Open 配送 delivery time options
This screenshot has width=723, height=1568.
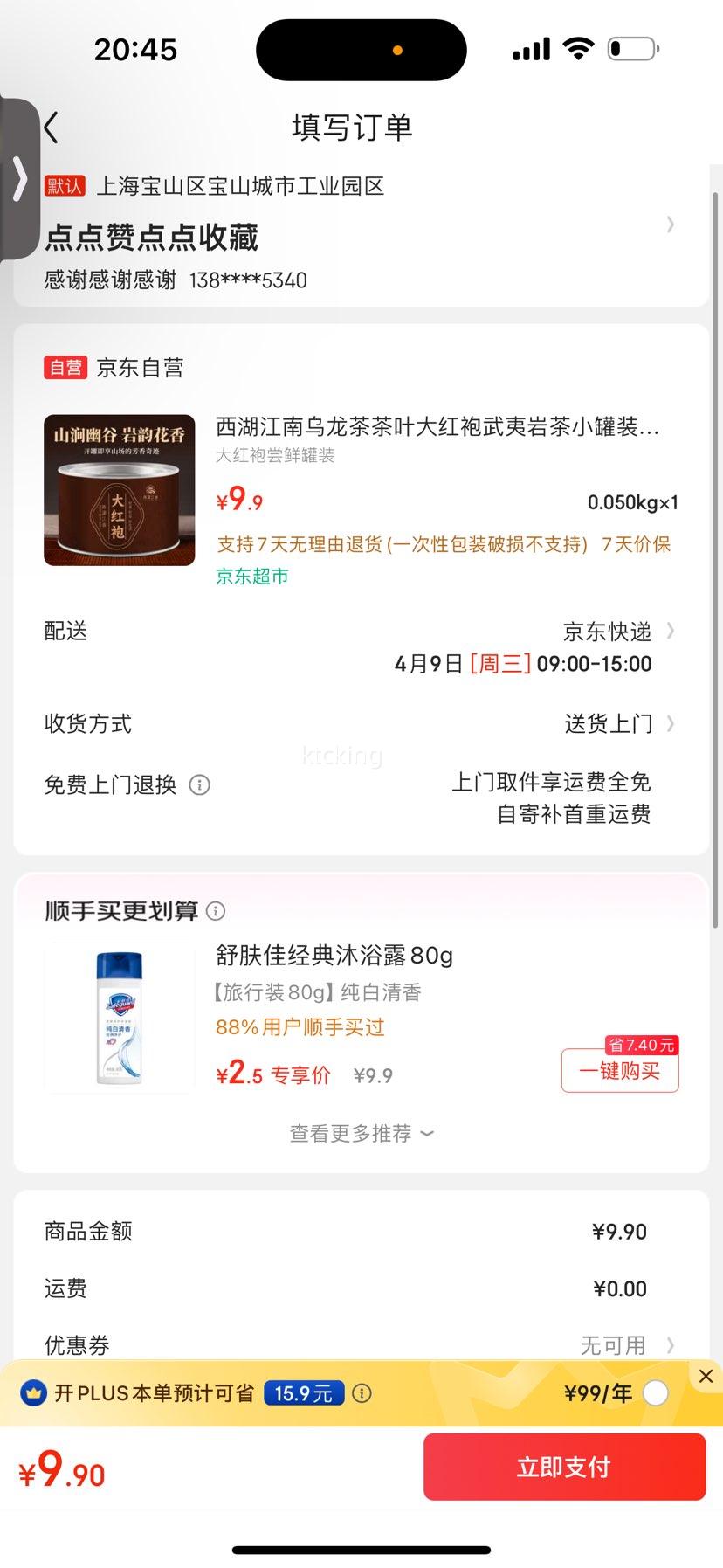tap(361, 646)
